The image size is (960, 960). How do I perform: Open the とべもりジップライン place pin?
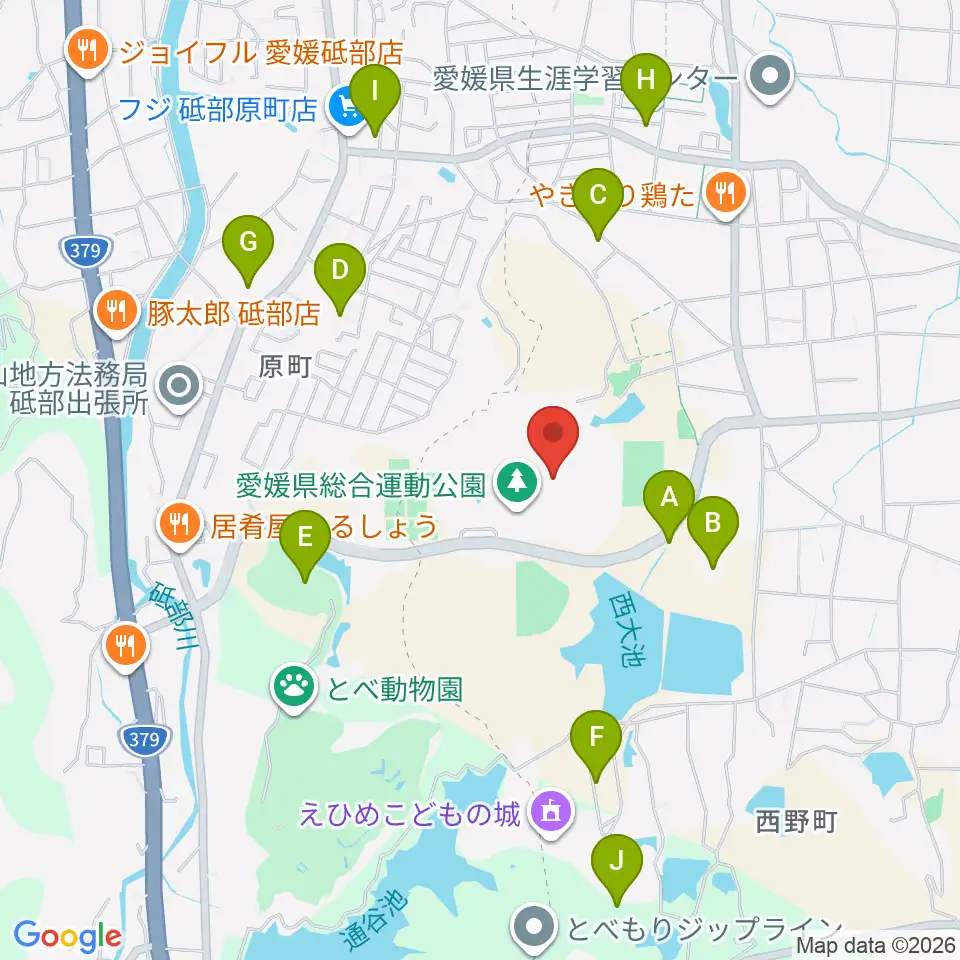click(535, 929)
